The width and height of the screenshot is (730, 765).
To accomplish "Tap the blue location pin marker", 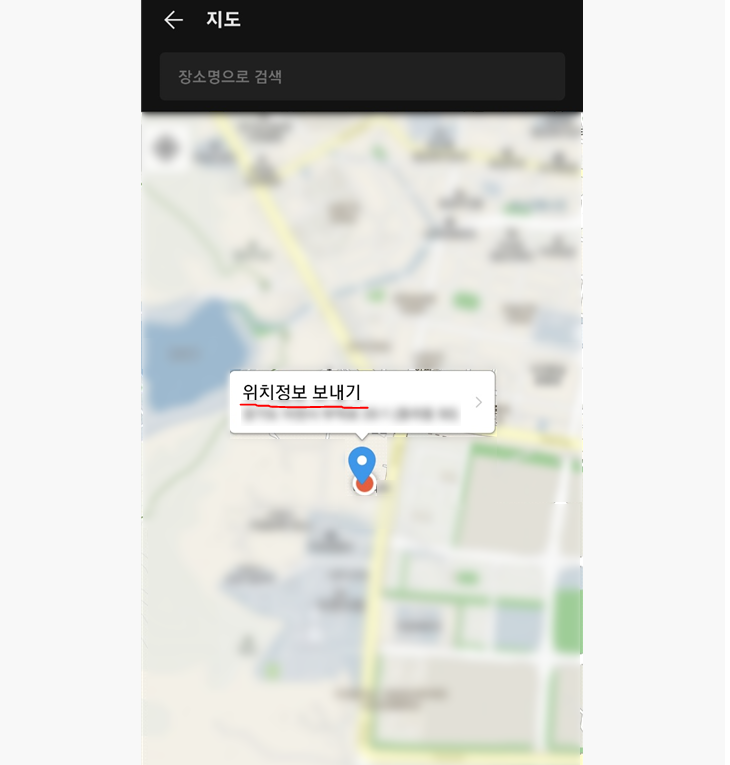I will (x=362, y=465).
